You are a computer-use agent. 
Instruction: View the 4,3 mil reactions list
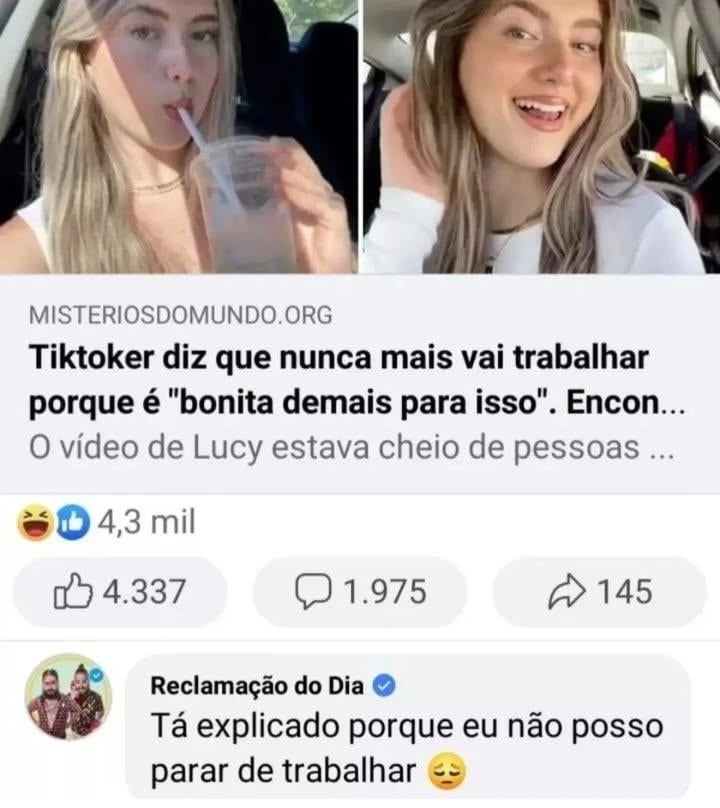tap(105, 521)
